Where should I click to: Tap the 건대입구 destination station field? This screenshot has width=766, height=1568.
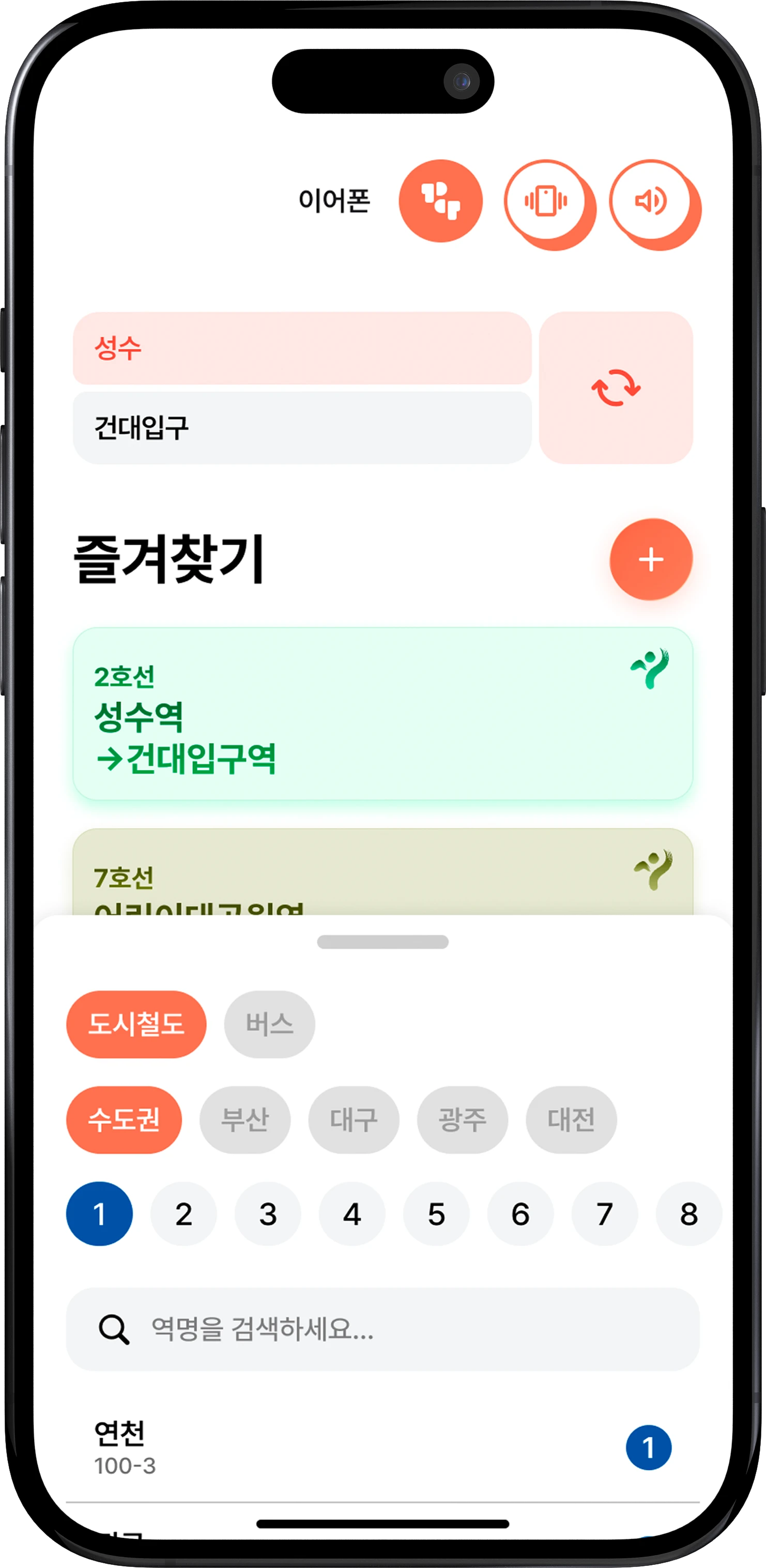tap(302, 427)
